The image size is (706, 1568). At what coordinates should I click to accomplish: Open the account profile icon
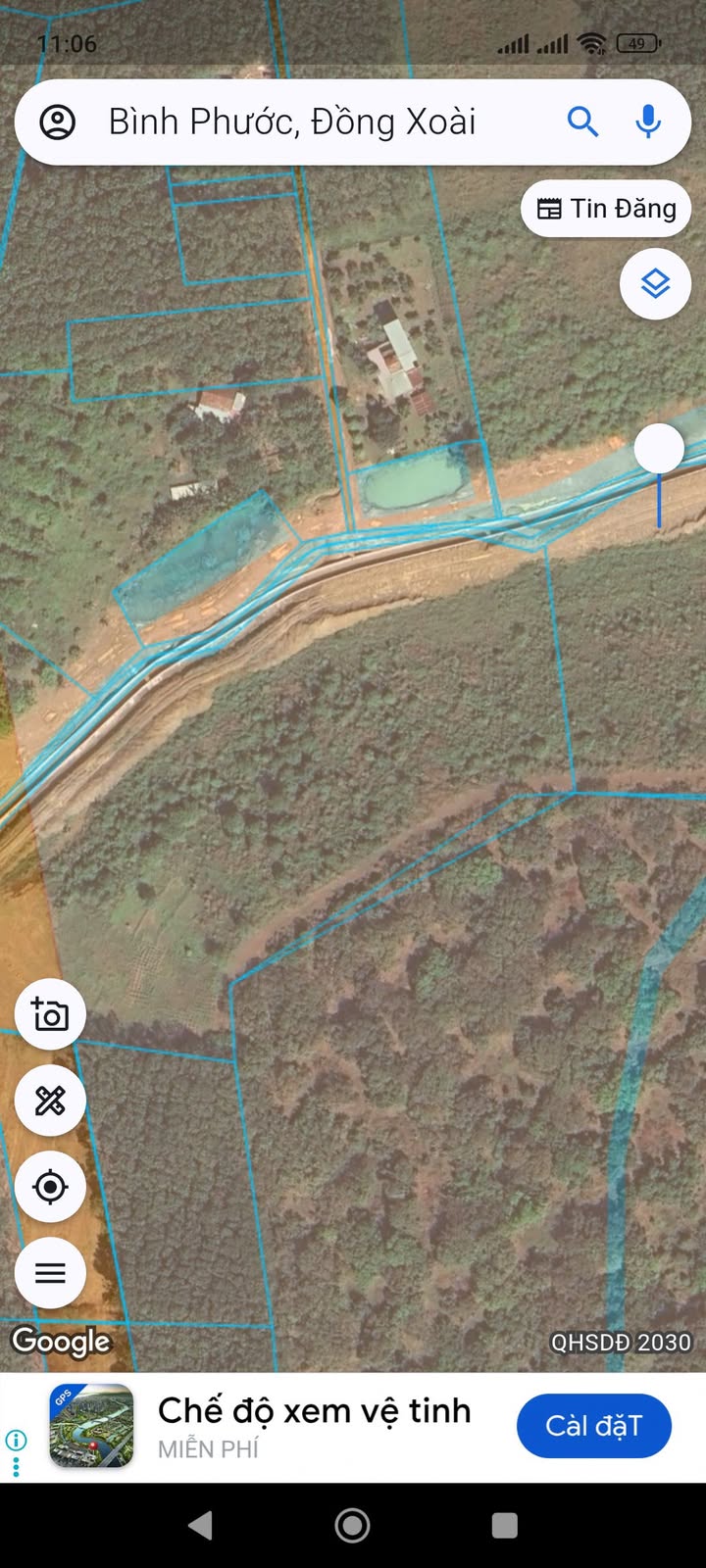coord(58,122)
